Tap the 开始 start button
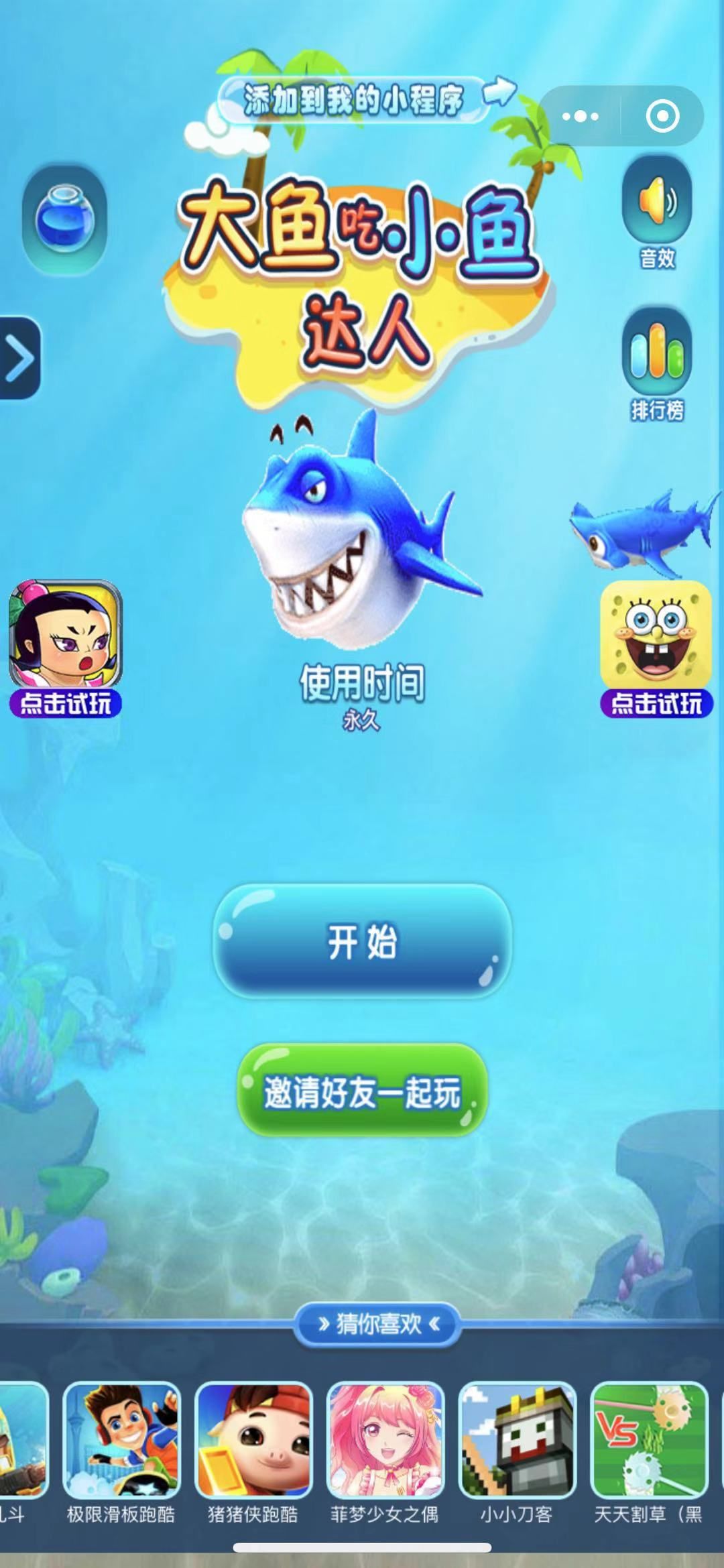The height and width of the screenshot is (1568, 724). (362, 940)
